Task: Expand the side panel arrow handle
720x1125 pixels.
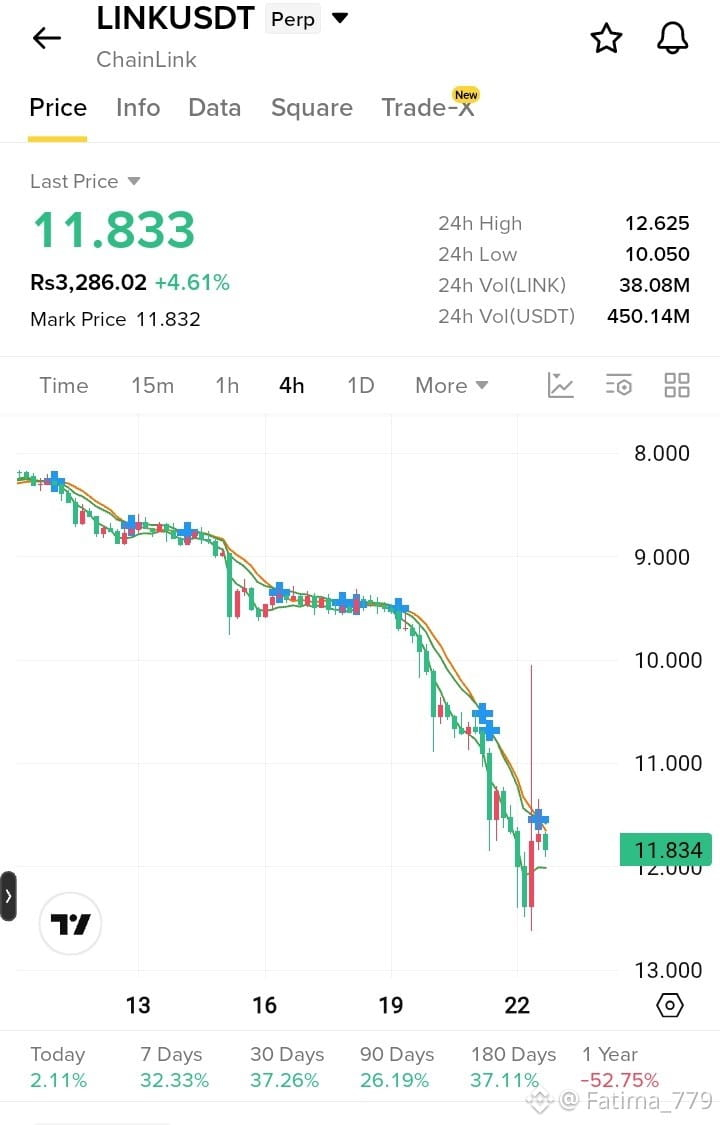Action: (8, 895)
